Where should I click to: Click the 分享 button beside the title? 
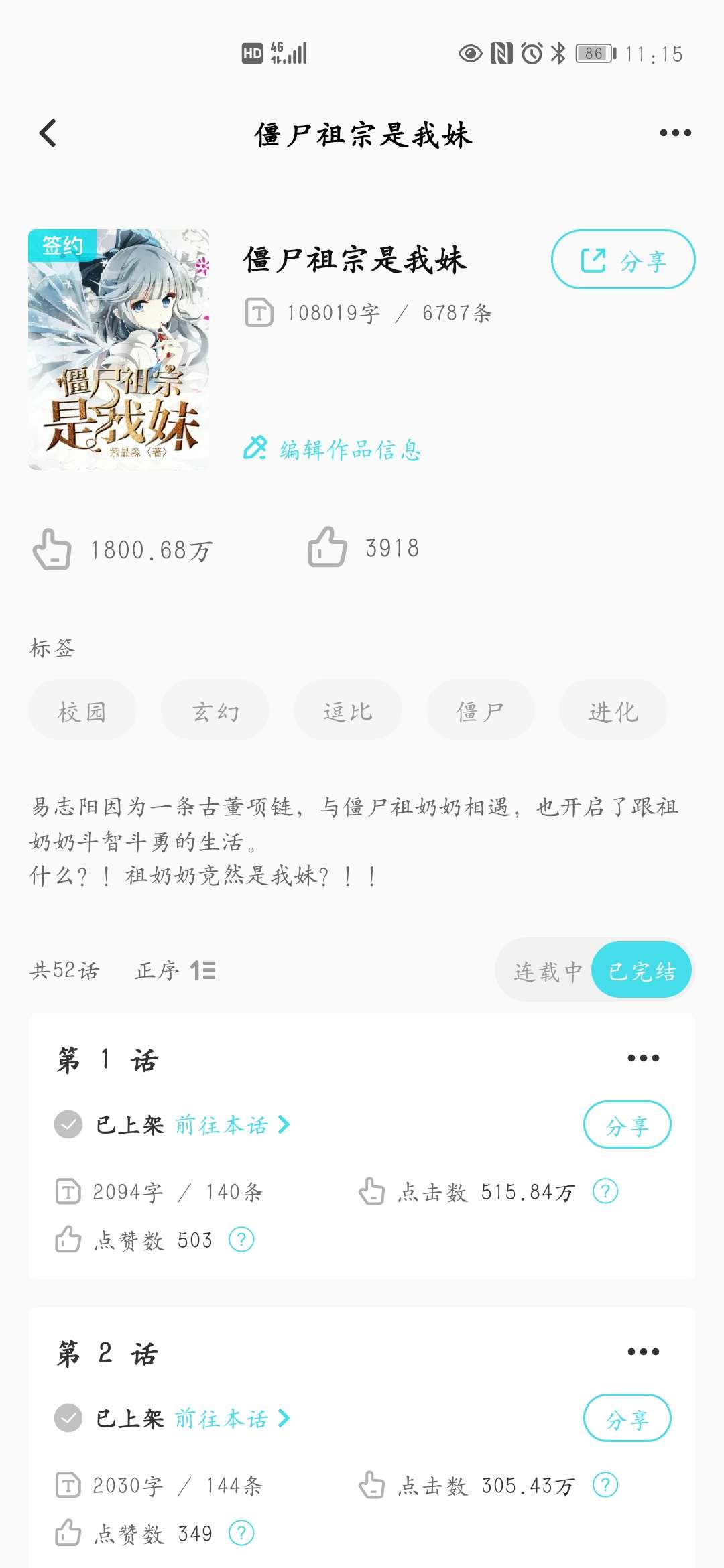click(x=624, y=259)
